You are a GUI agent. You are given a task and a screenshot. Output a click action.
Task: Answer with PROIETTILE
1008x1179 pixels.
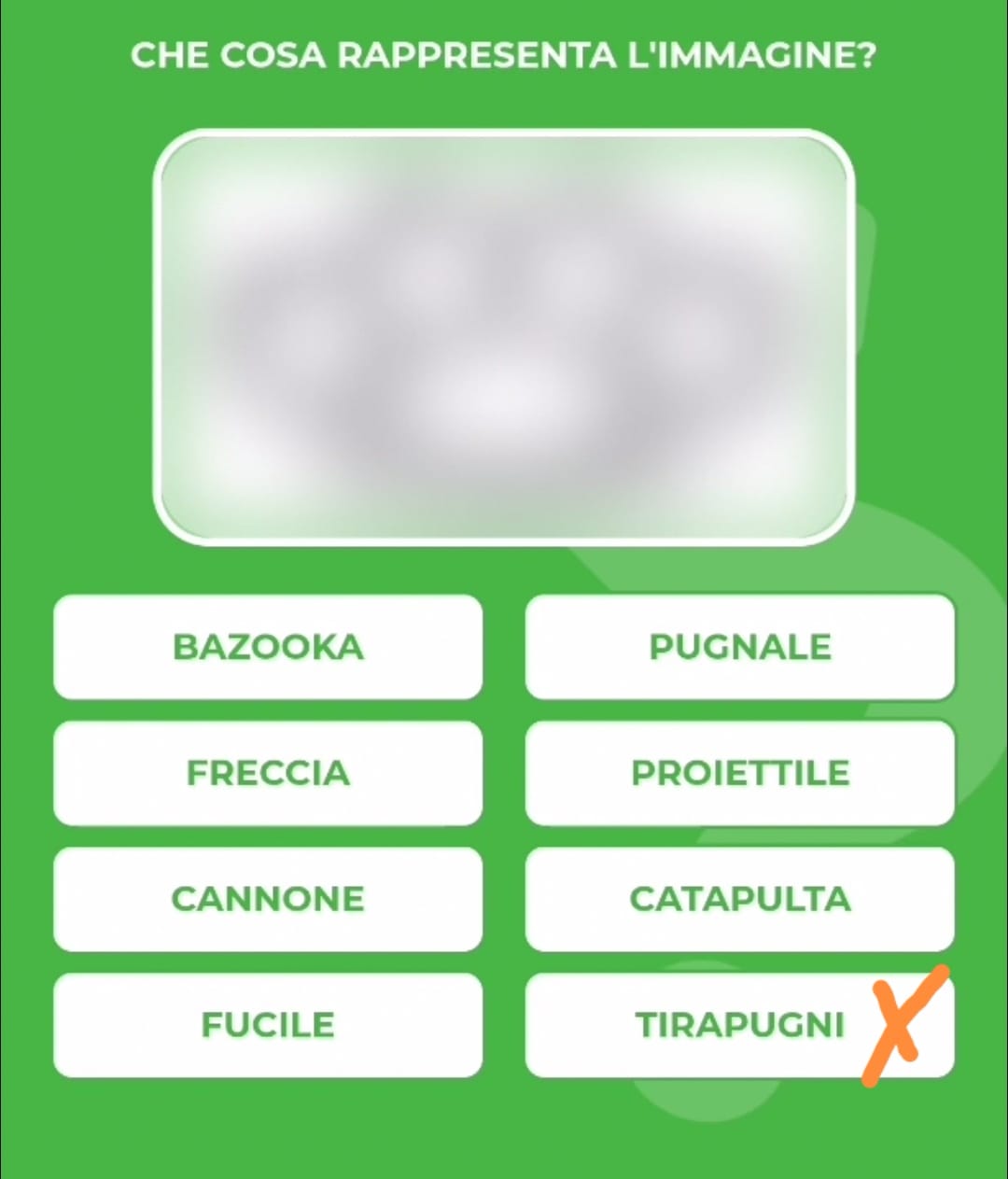coord(739,773)
